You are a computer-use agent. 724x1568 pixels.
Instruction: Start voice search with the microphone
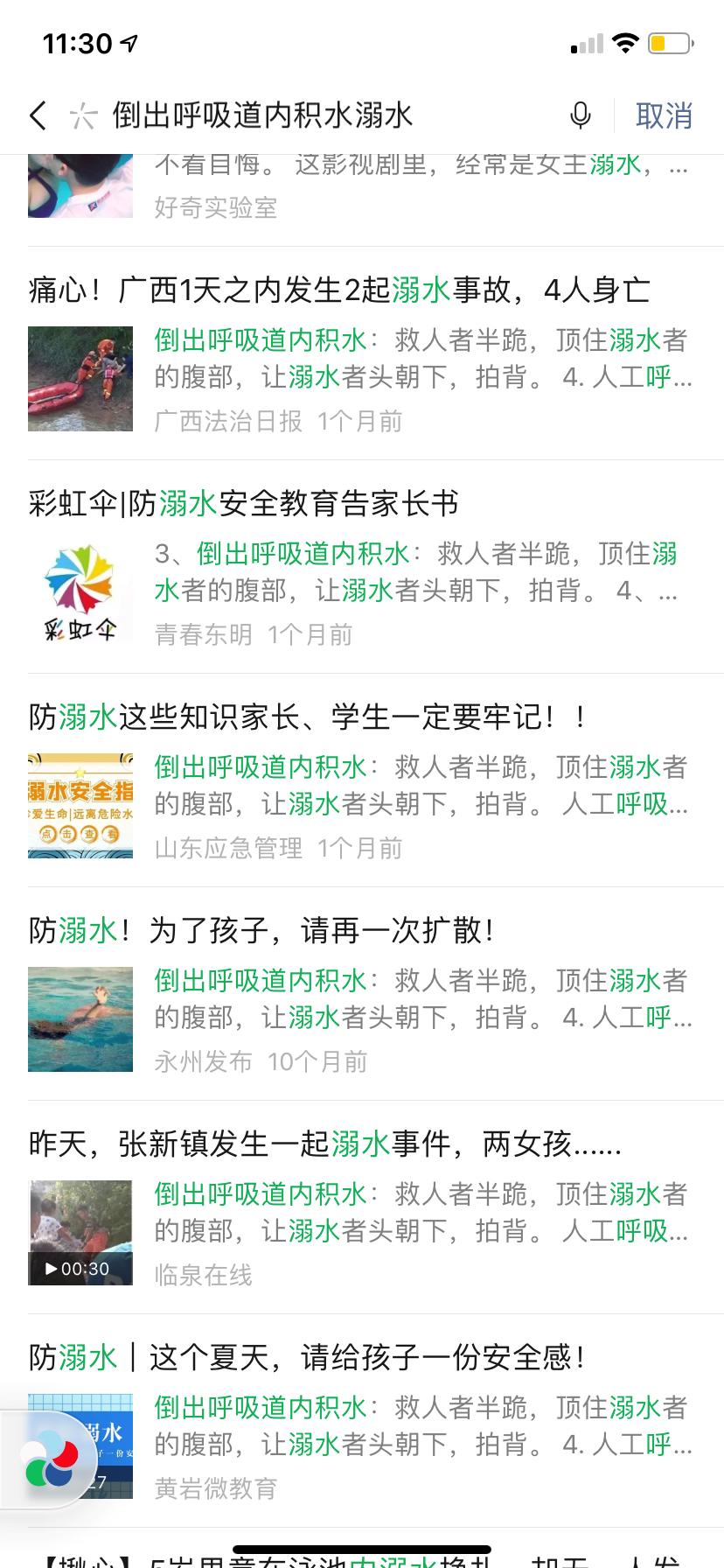580,115
